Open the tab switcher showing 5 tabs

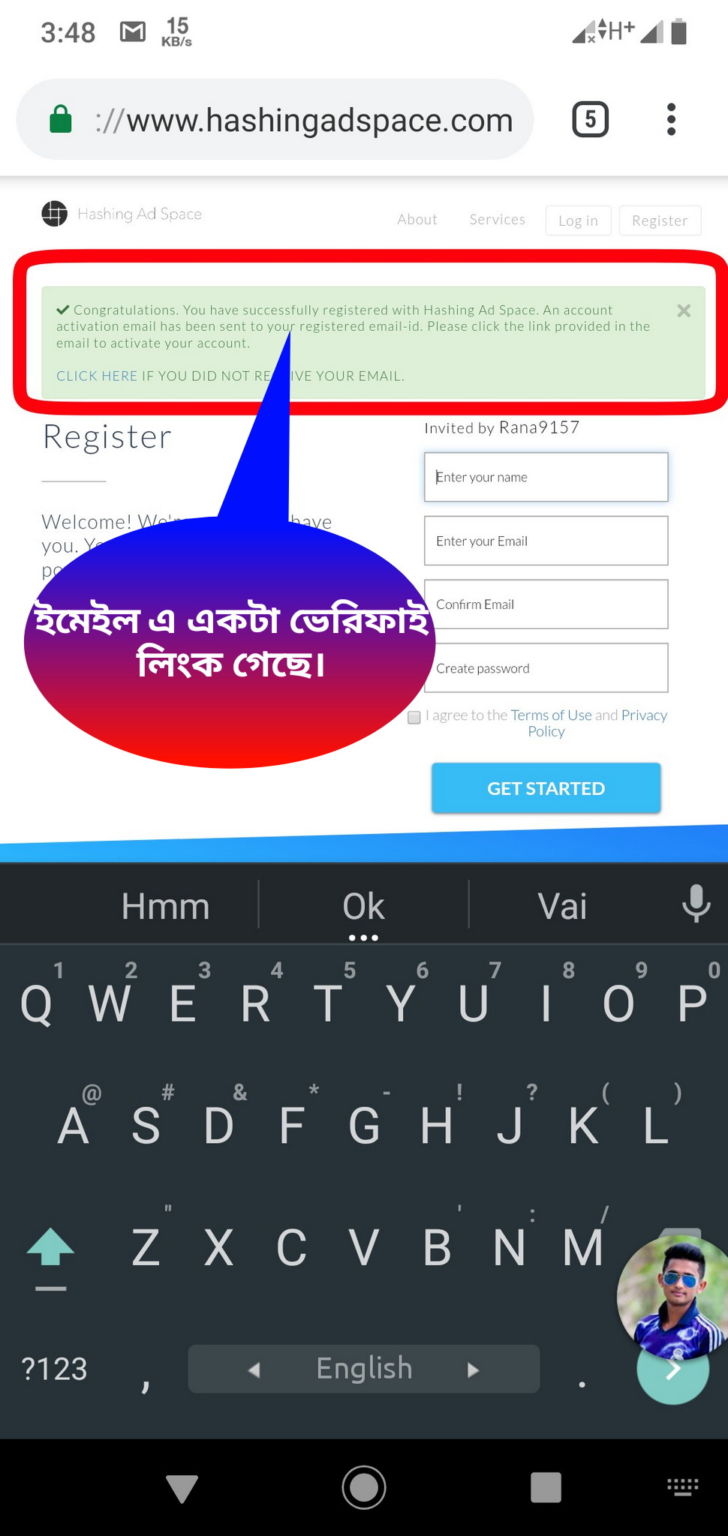coord(590,120)
